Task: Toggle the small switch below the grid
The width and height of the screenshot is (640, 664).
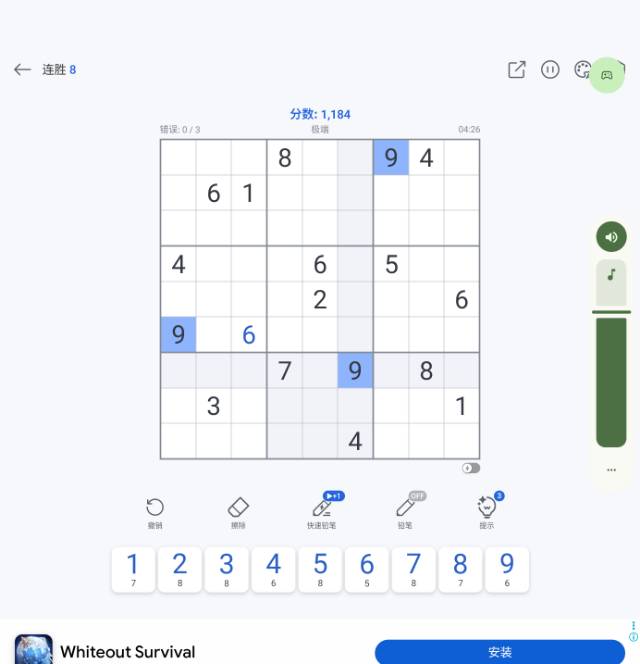Action: 471,468
